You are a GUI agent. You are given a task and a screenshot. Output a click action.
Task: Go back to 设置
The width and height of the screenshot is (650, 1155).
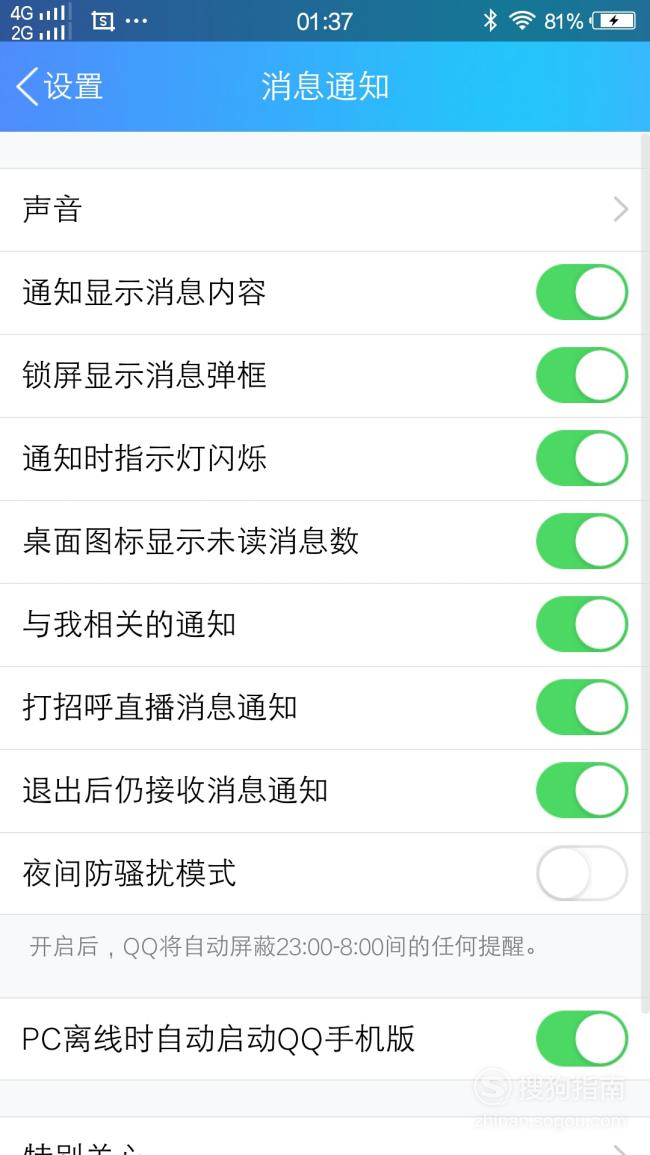click(59, 86)
